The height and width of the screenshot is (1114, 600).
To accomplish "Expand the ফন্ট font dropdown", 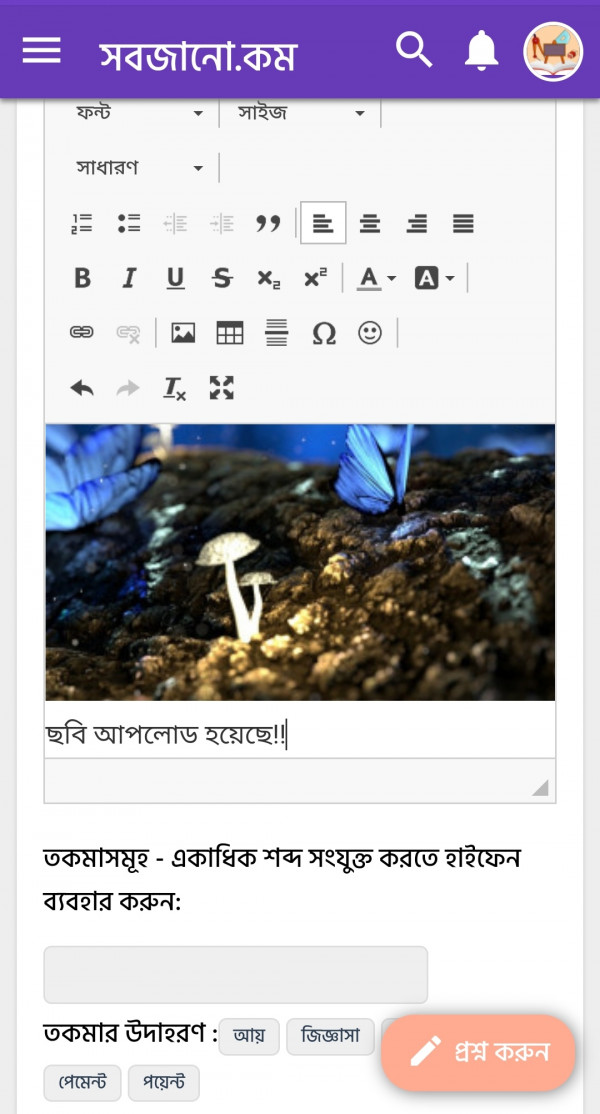I will (140, 113).
